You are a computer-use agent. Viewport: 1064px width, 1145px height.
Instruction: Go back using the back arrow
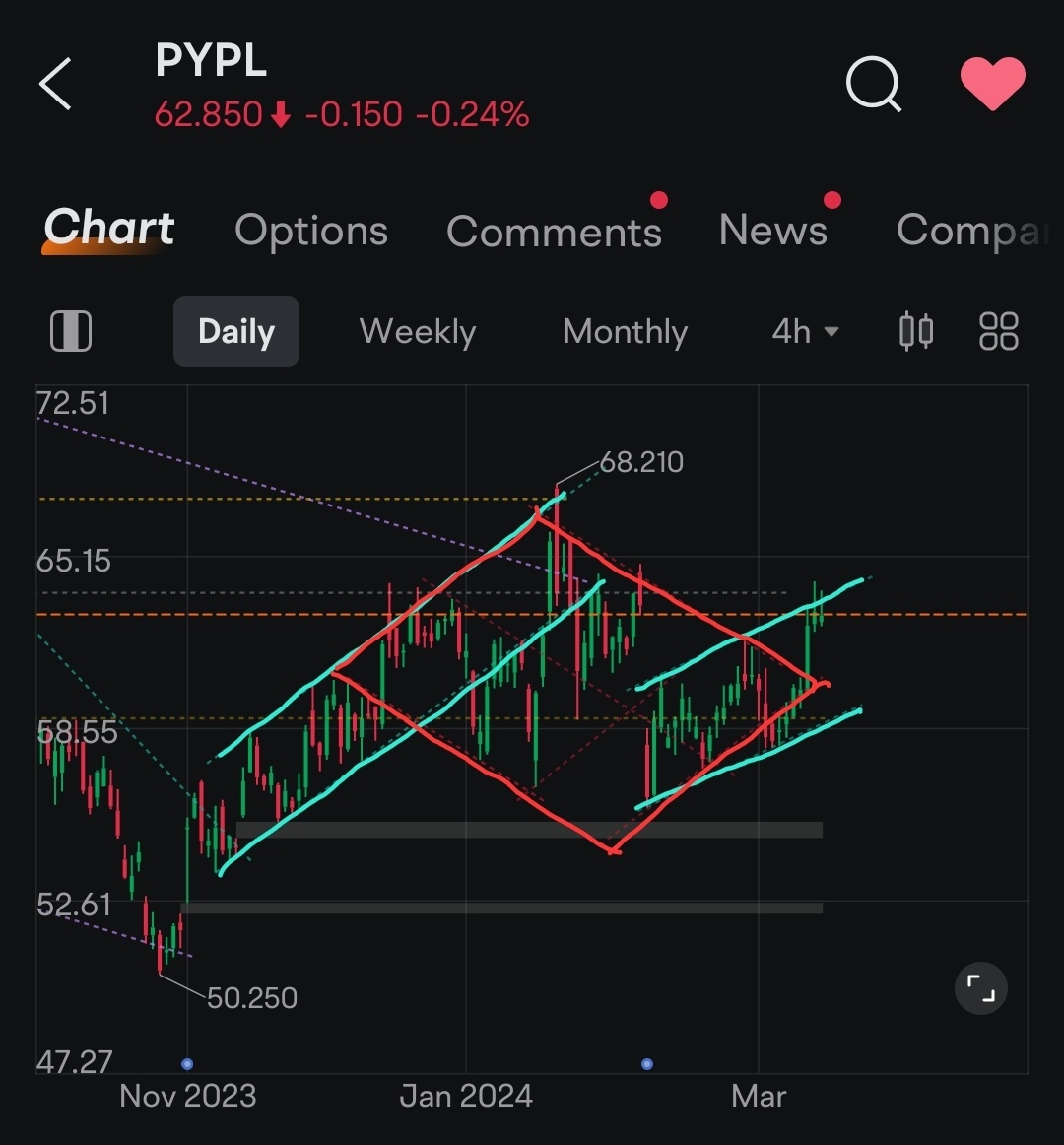point(56,84)
